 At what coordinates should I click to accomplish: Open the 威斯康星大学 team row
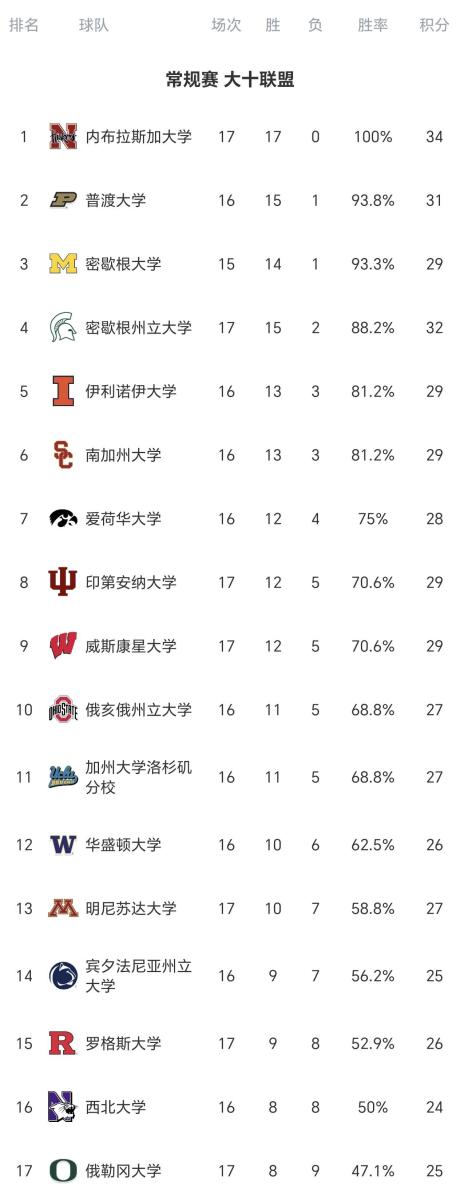click(230, 646)
